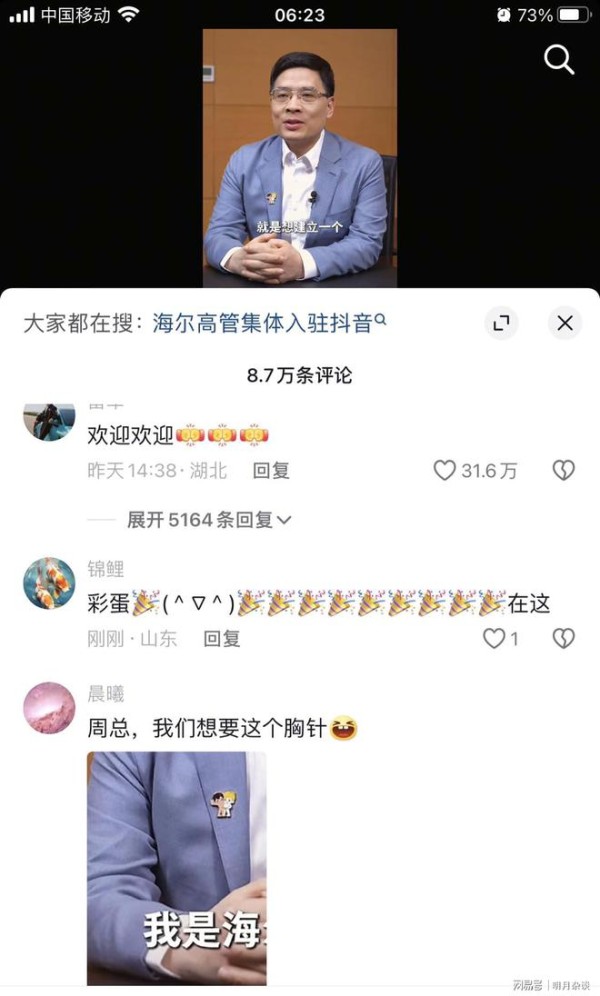View the brooch image in 晨曦's comment

click(x=177, y=868)
